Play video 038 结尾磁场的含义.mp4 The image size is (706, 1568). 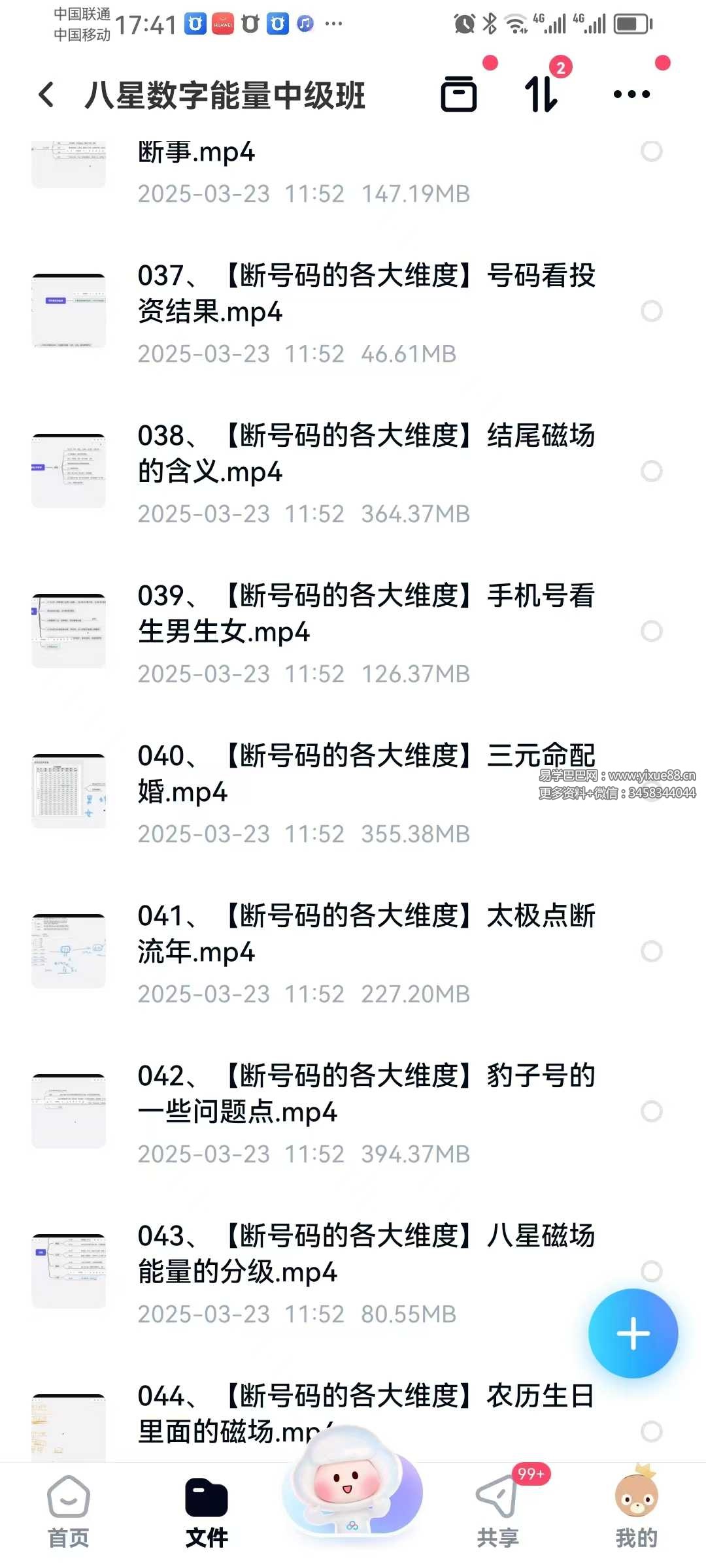pyautogui.click(x=366, y=454)
